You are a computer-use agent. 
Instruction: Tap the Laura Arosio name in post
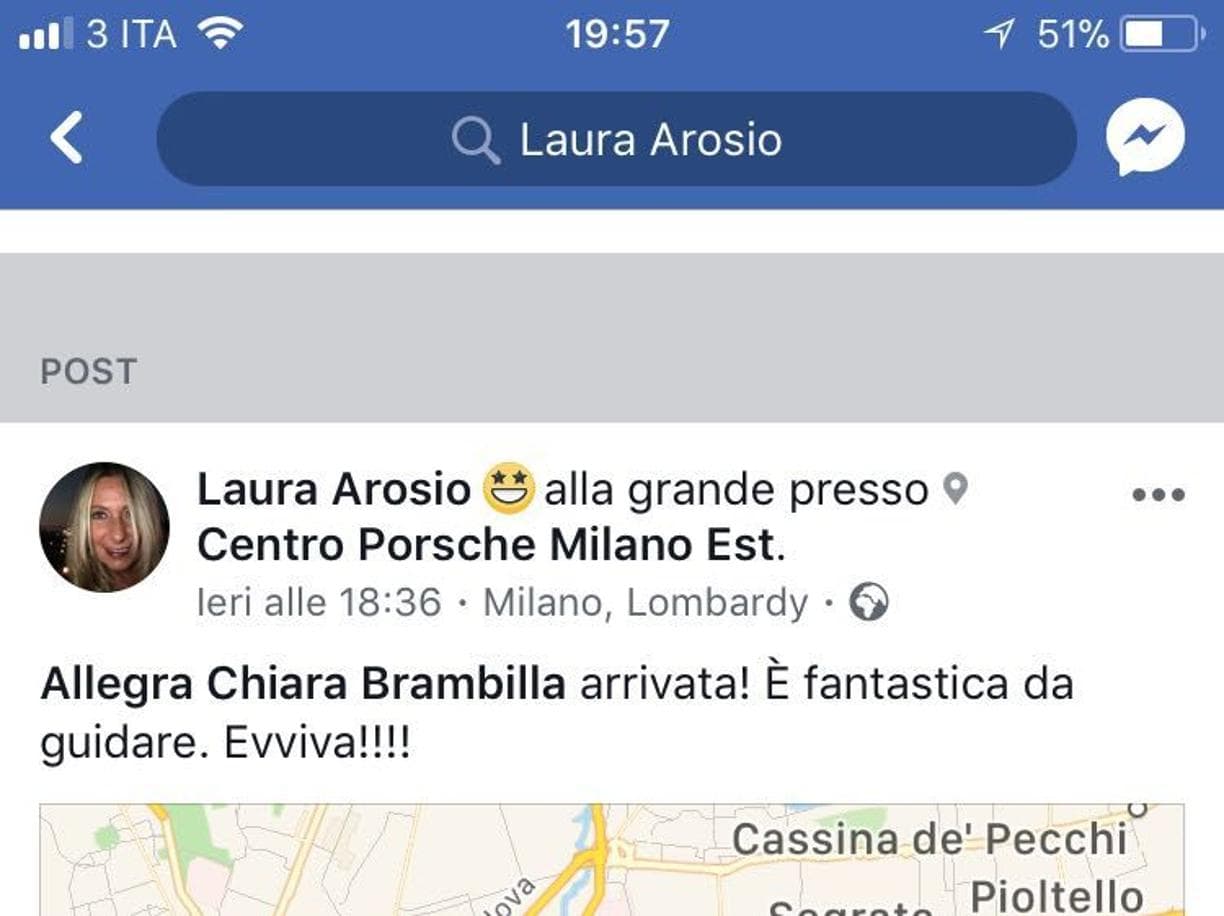[333, 490]
